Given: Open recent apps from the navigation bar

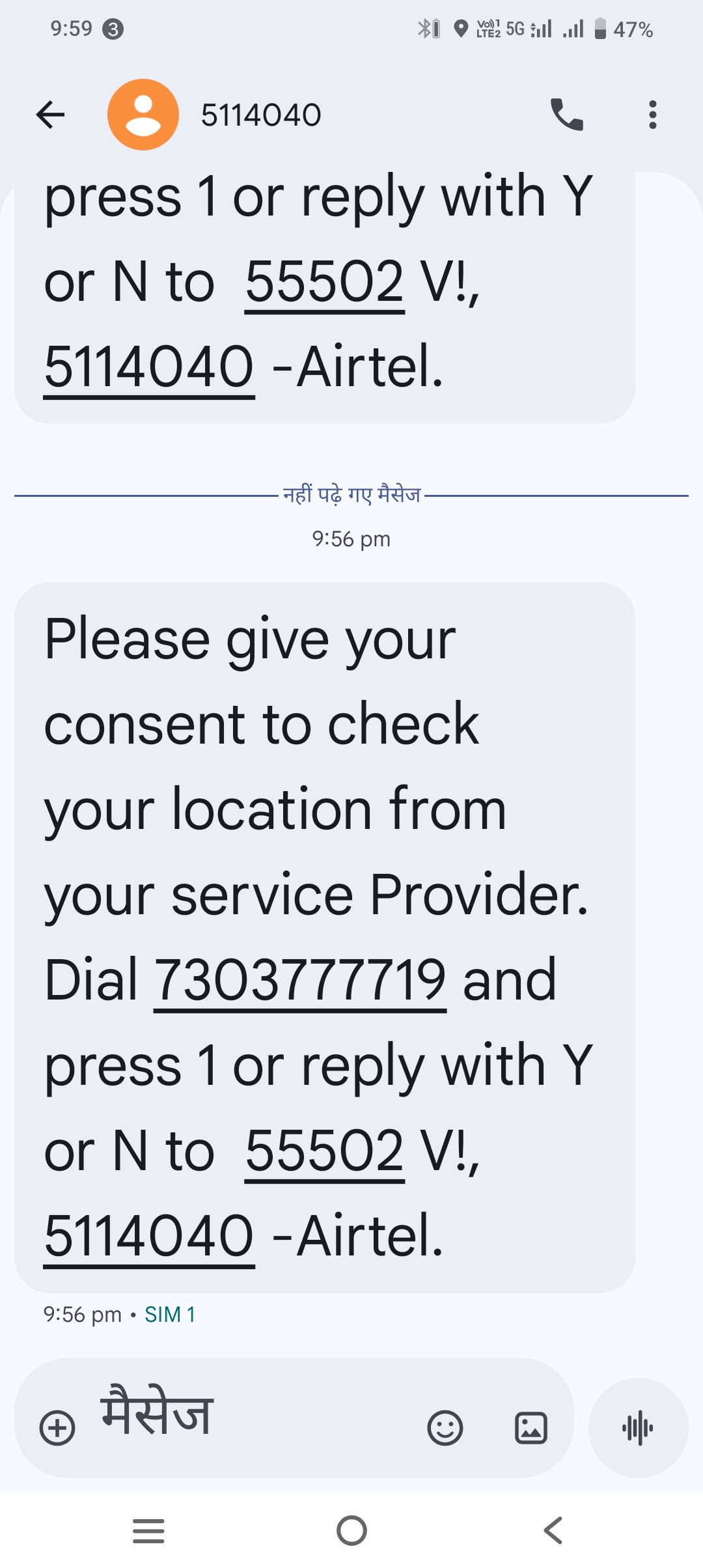Looking at the screenshot, I should click(x=148, y=1530).
